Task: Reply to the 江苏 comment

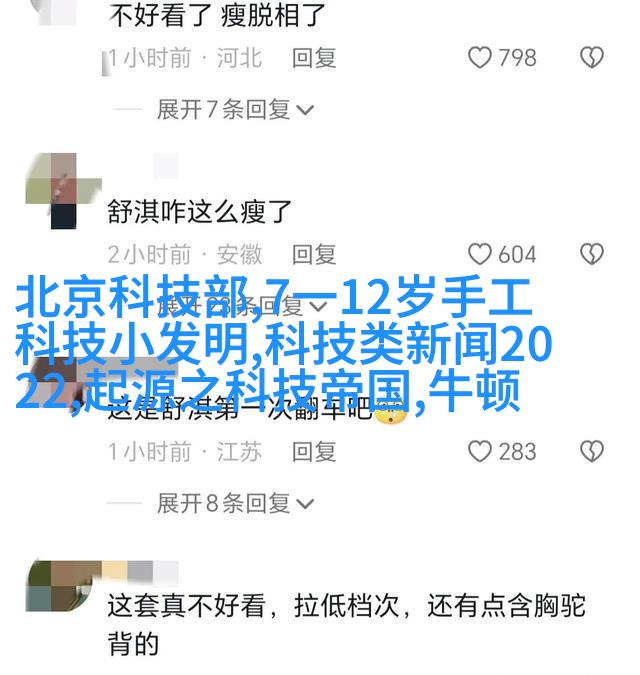Action: [x=314, y=452]
